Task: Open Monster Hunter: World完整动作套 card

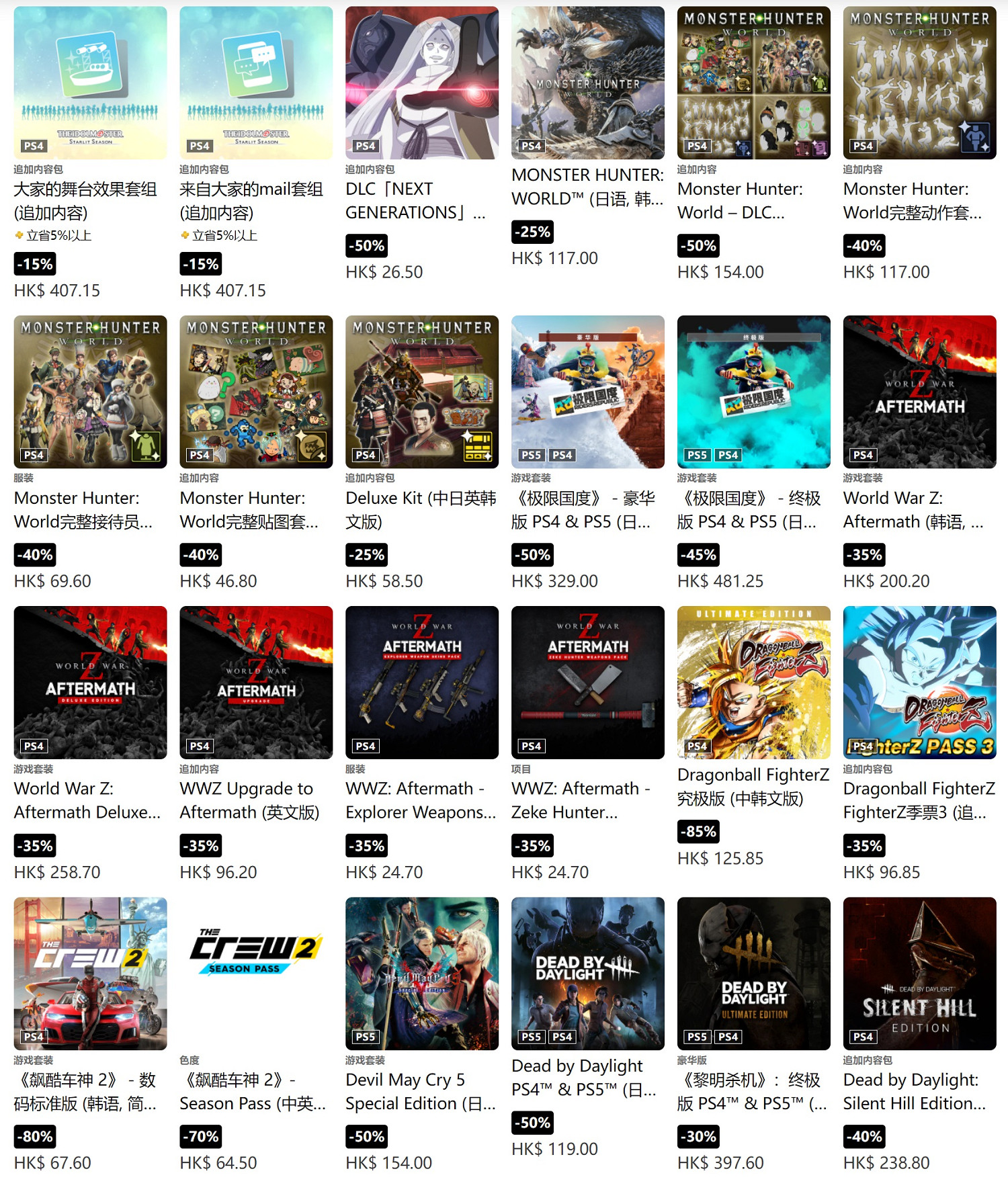Action: (x=919, y=83)
